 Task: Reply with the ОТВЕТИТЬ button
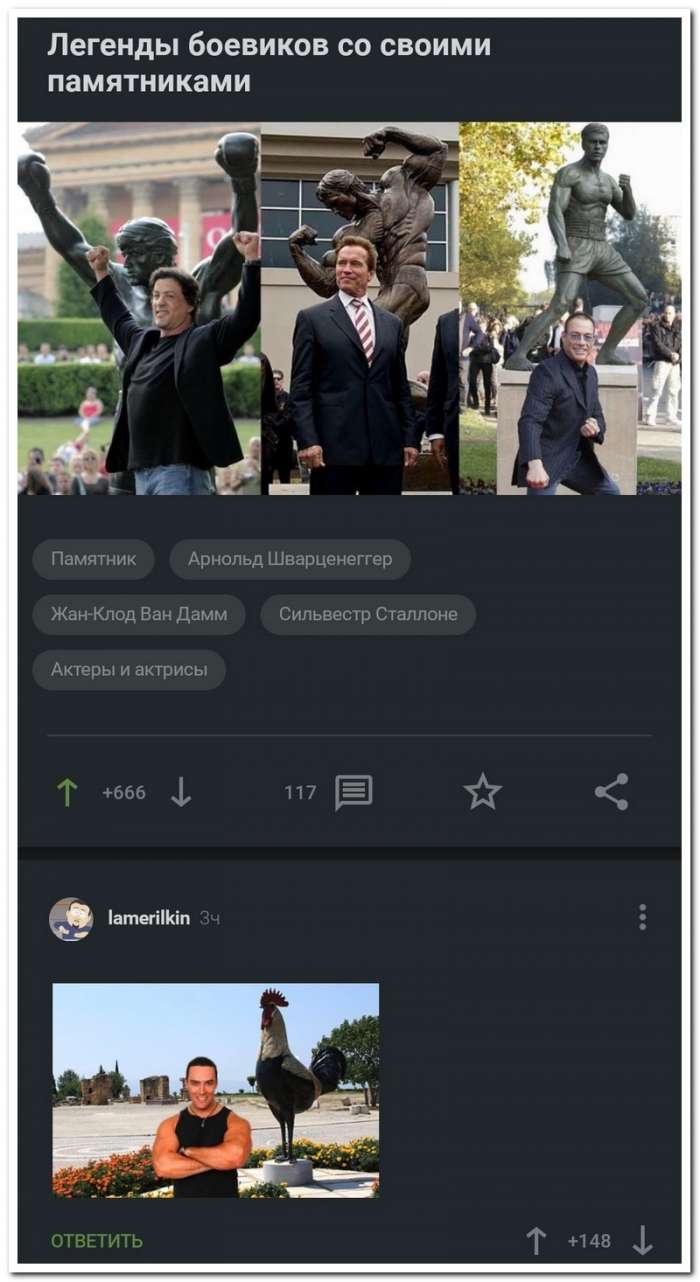(97, 1241)
